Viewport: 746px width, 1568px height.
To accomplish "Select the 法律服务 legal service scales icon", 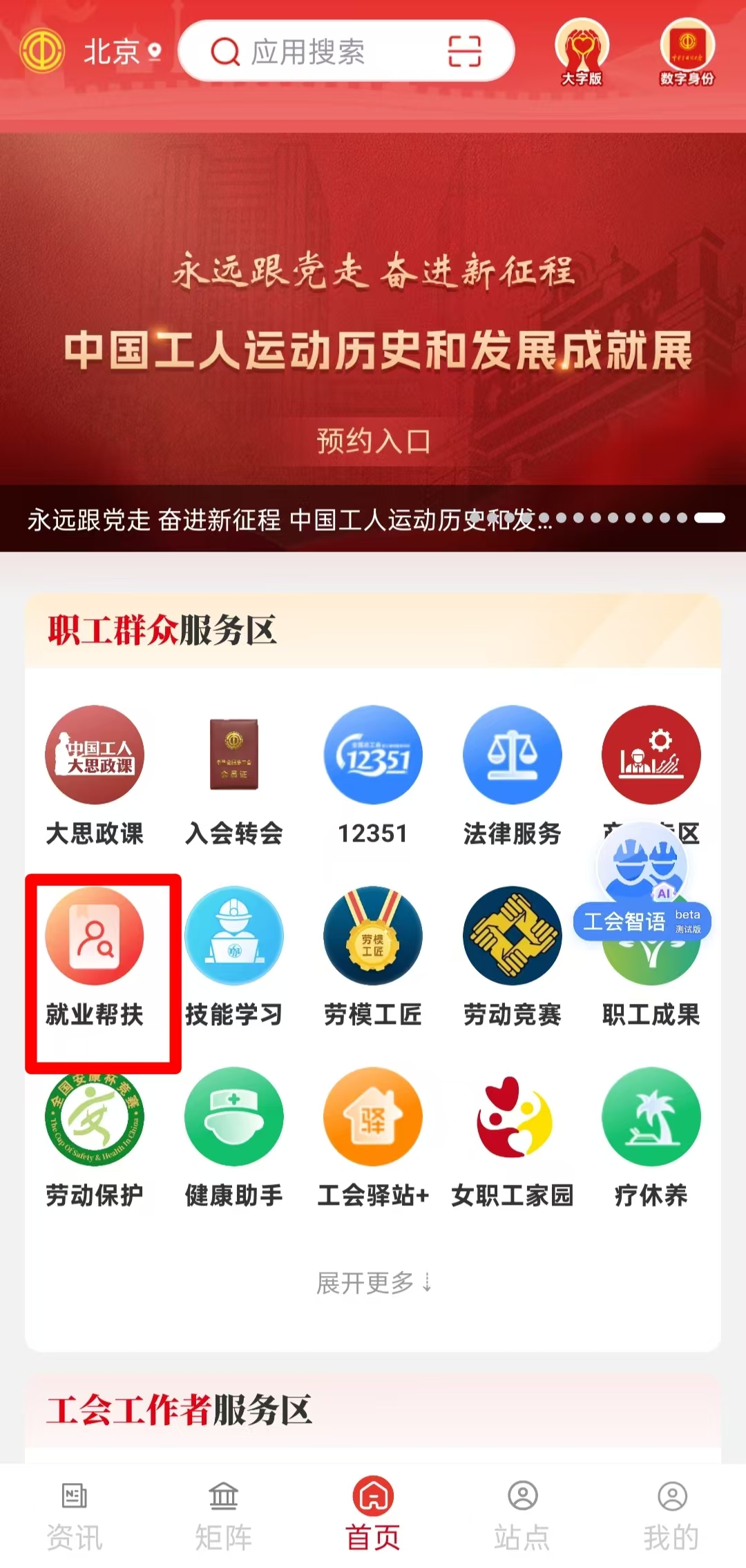I will click(512, 755).
